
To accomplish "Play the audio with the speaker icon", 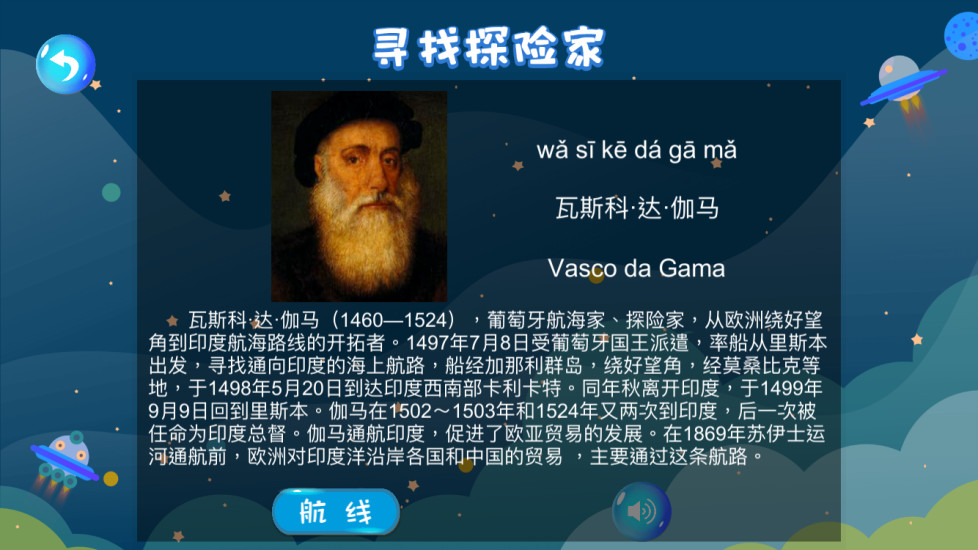I will point(641,512).
